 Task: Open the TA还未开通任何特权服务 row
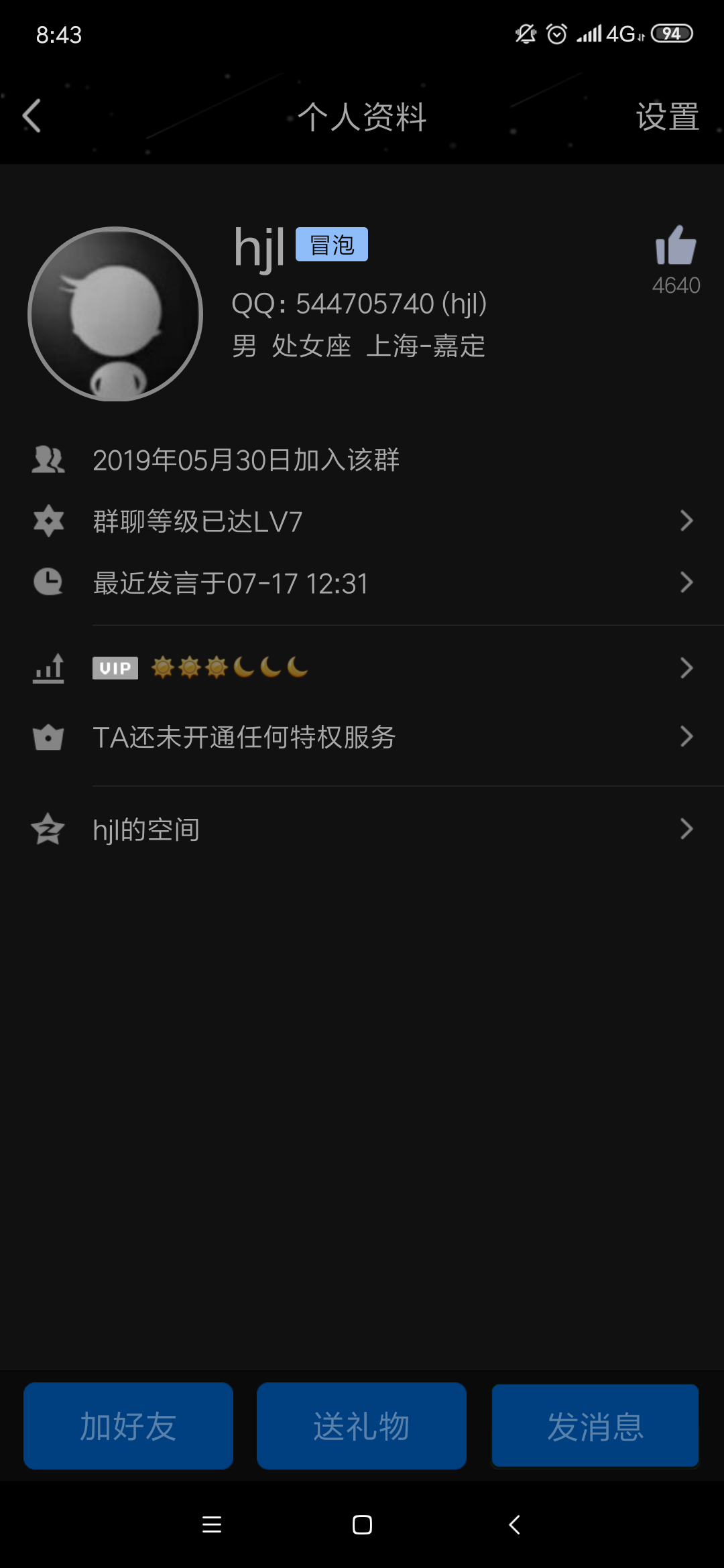[362, 737]
